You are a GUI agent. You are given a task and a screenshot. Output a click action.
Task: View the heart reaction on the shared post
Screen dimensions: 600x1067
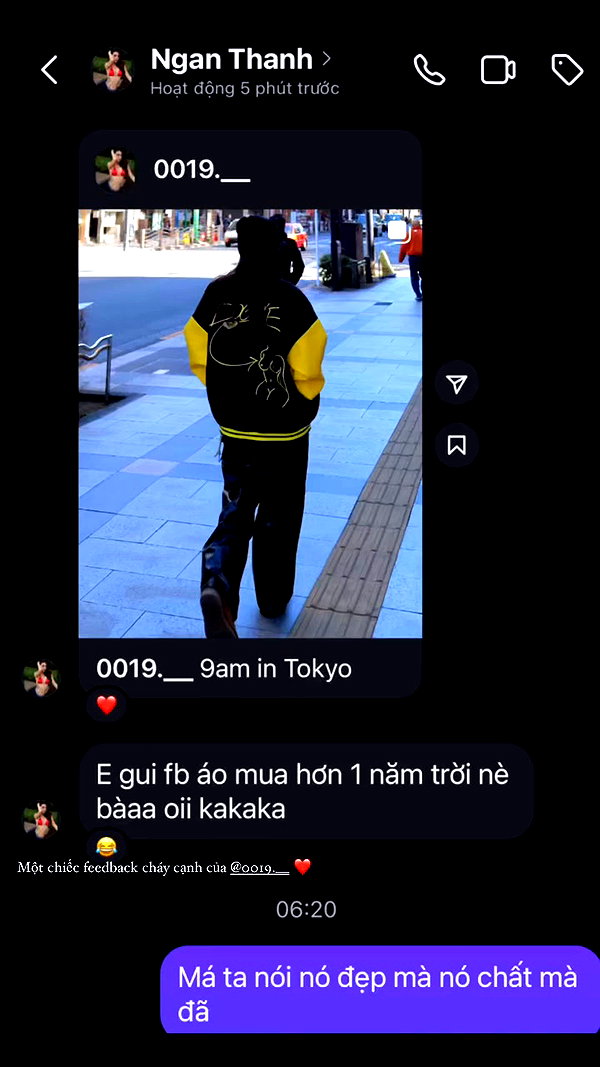107,705
